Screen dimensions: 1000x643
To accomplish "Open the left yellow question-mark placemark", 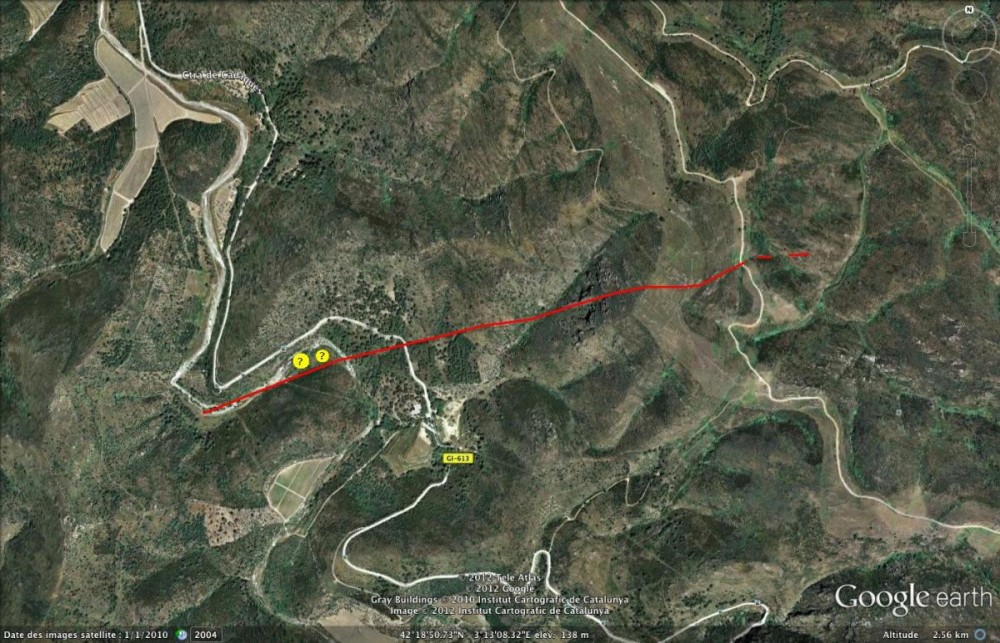I will pyautogui.click(x=299, y=361).
